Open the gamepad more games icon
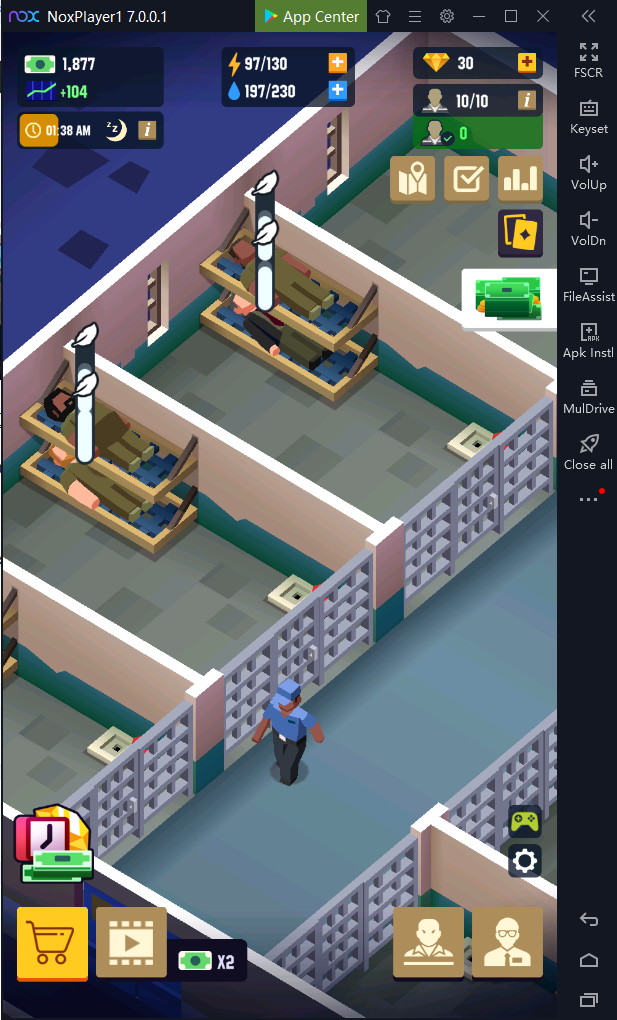This screenshot has width=617, height=1020. (525, 822)
